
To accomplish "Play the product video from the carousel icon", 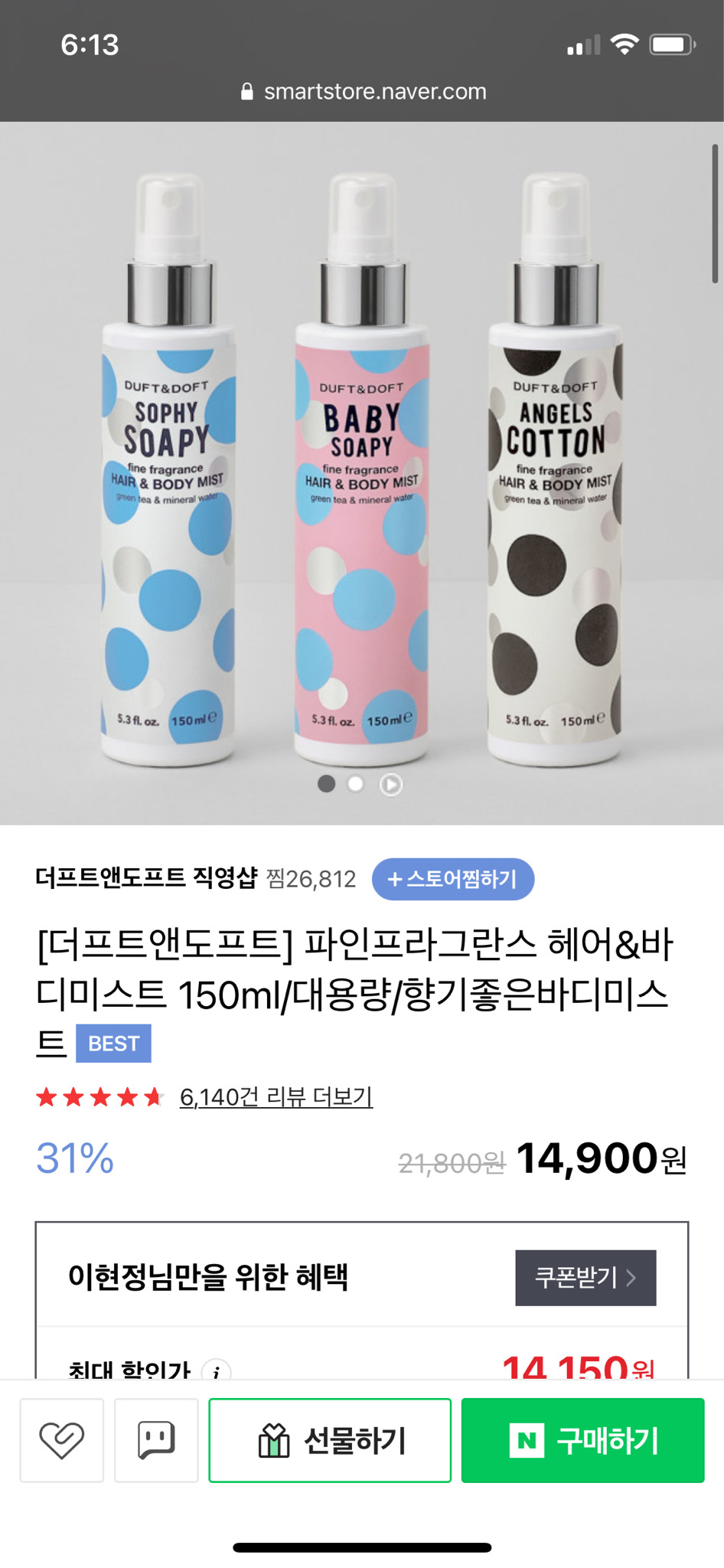I will click(390, 785).
